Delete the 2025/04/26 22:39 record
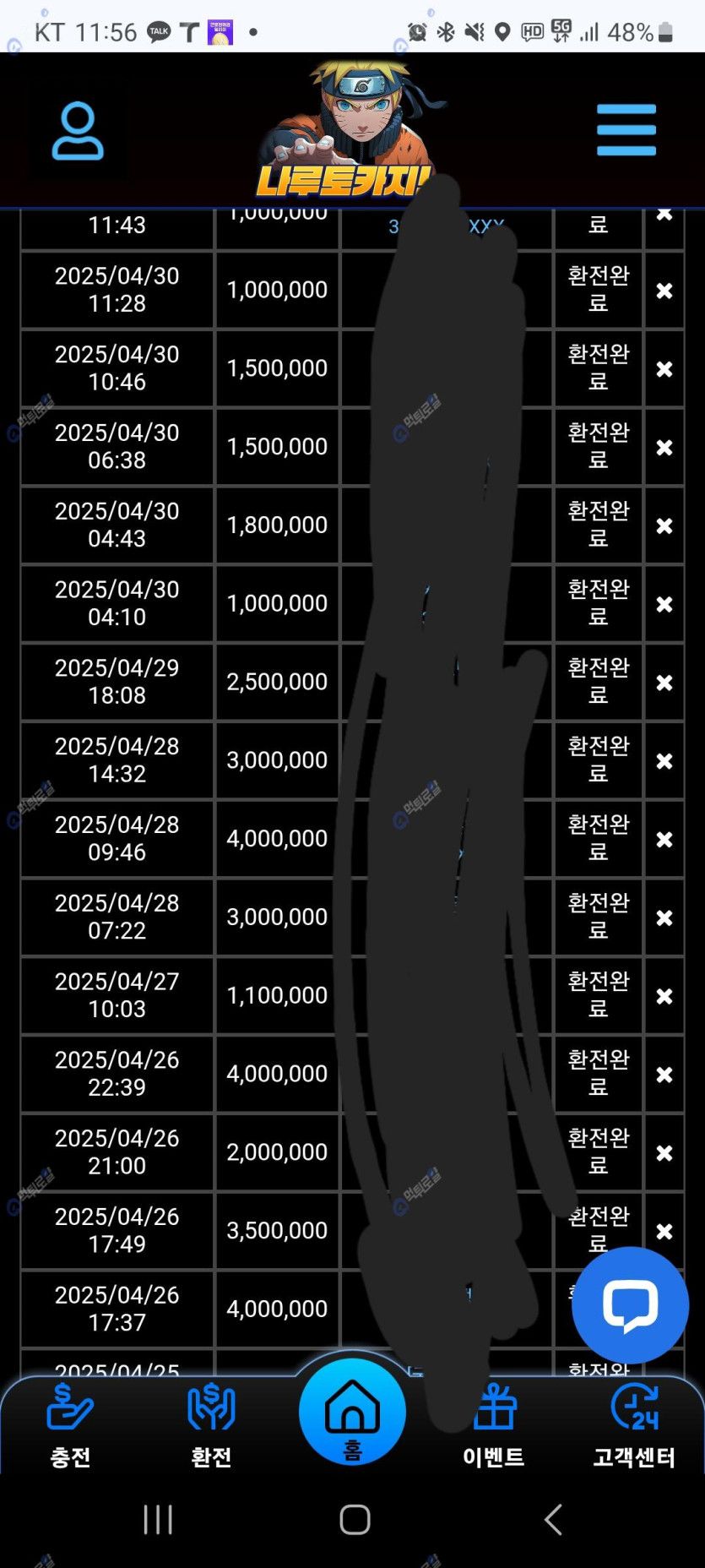 [x=664, y=1075]
